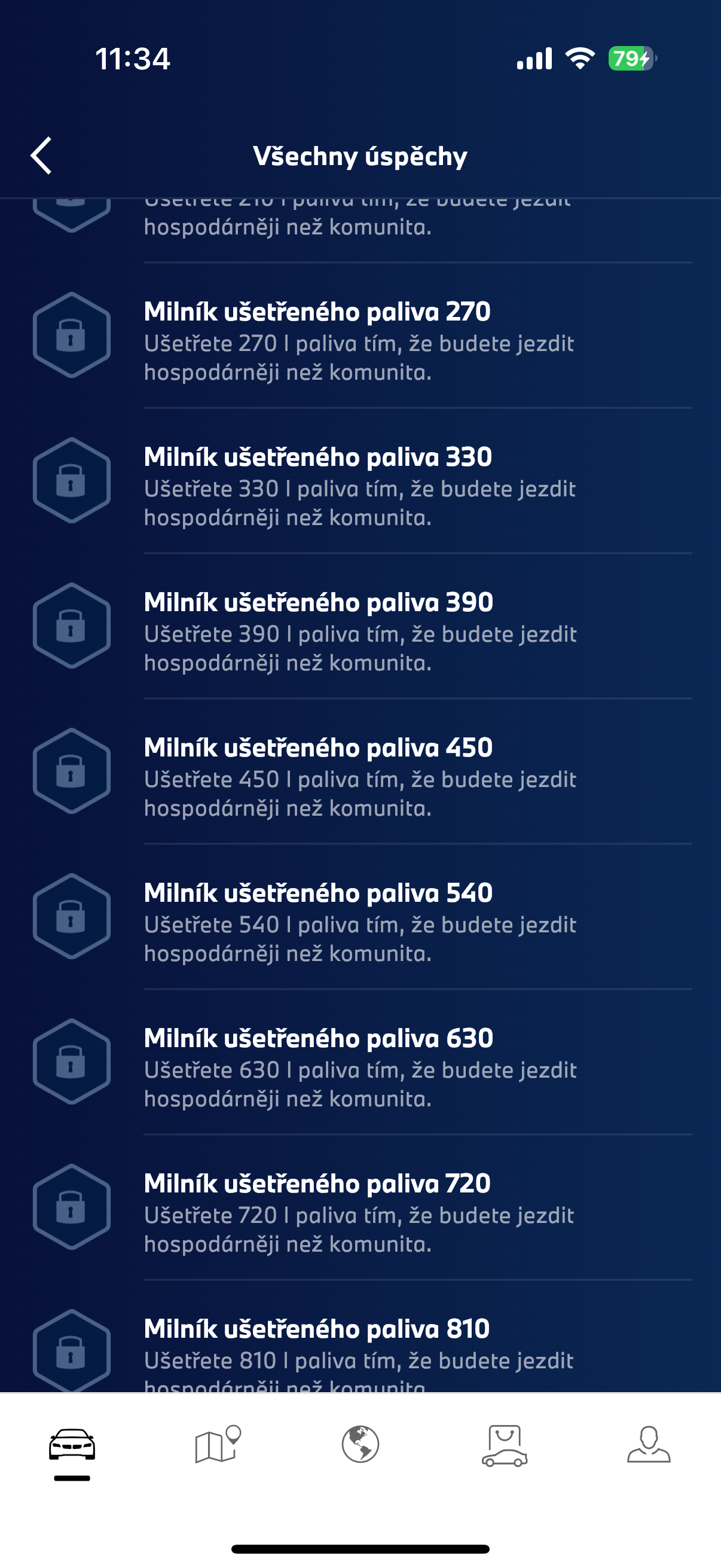Open the profile tab
Screen dimensions: 721x1568
649,1444
